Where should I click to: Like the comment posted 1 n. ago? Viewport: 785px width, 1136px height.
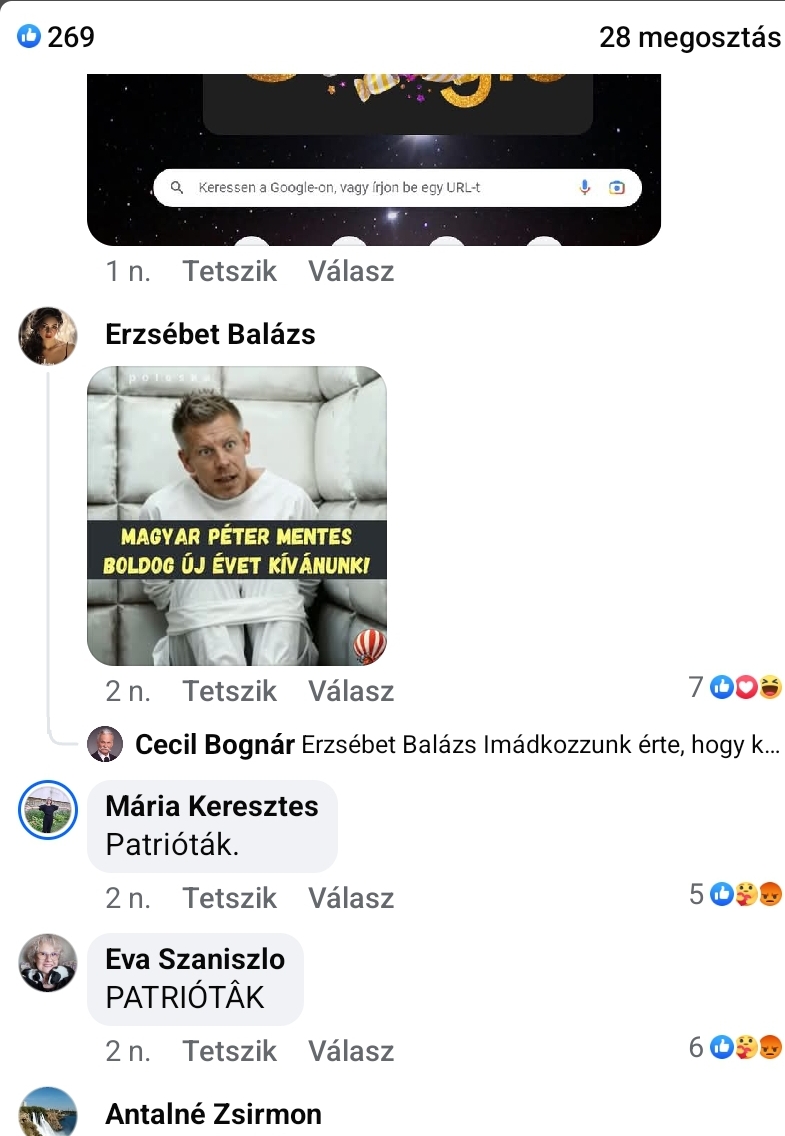click(x=229, y=271)
